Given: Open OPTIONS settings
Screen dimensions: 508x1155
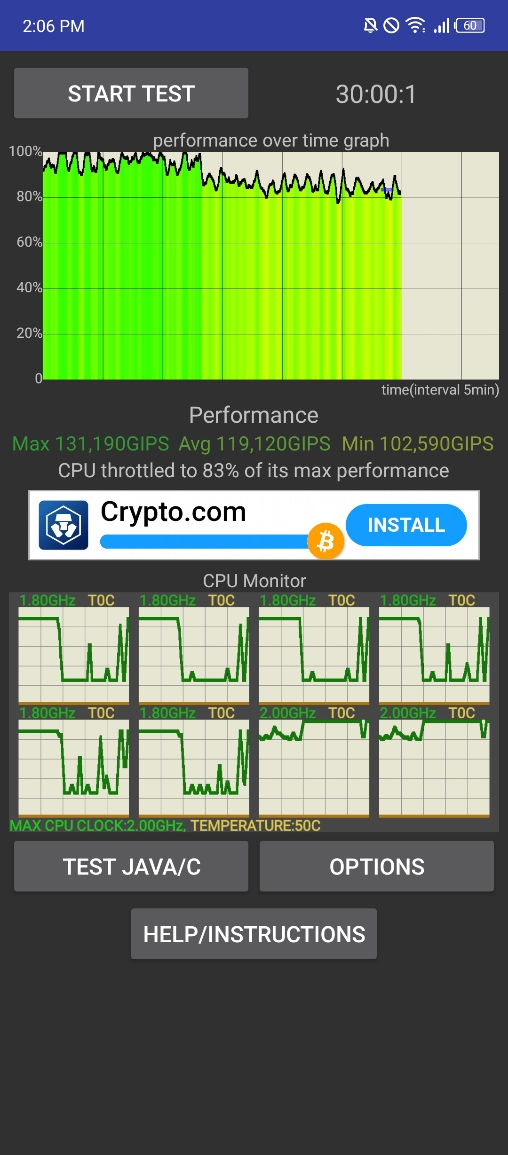Looking at the screenshot, I should tap(377, 866).
